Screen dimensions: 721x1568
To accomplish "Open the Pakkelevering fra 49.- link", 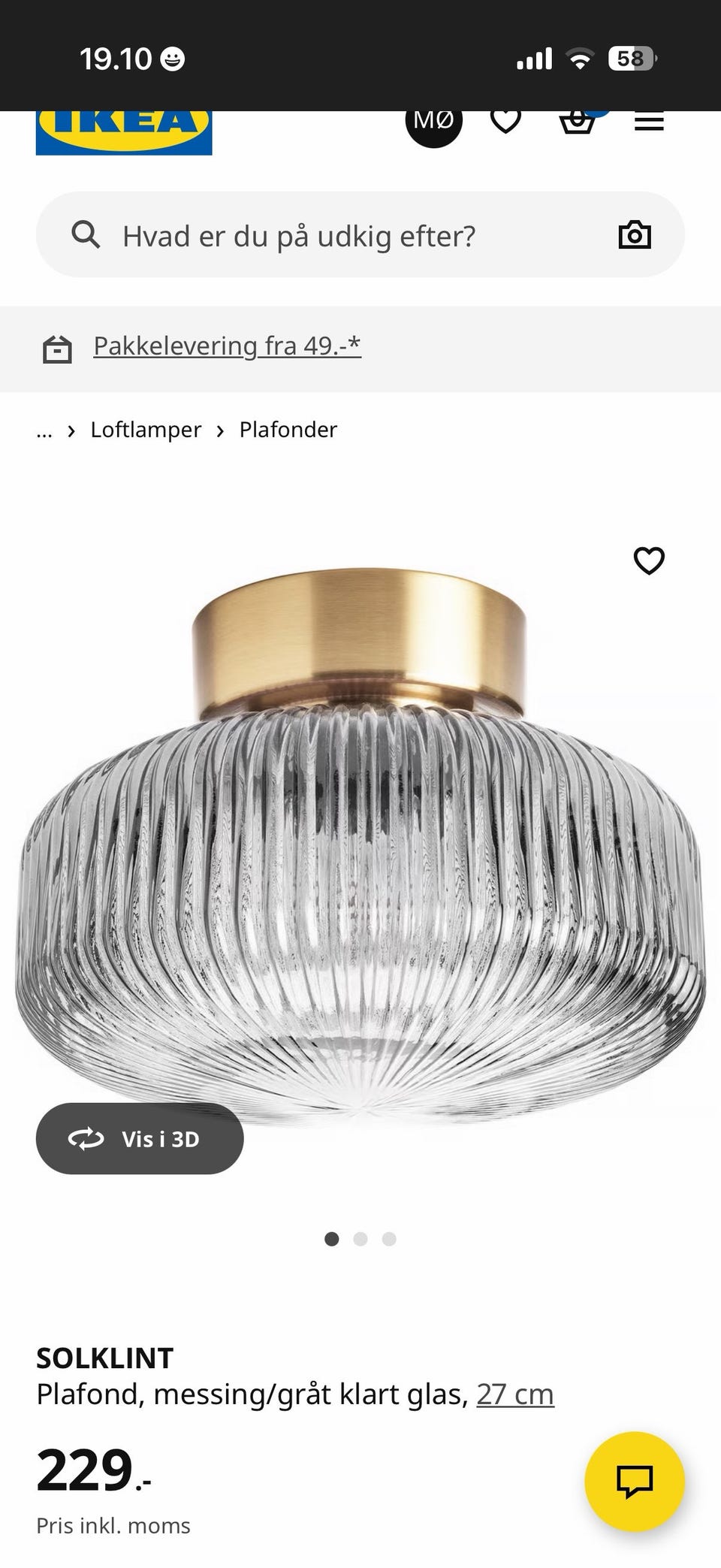I will coord(227,345).
